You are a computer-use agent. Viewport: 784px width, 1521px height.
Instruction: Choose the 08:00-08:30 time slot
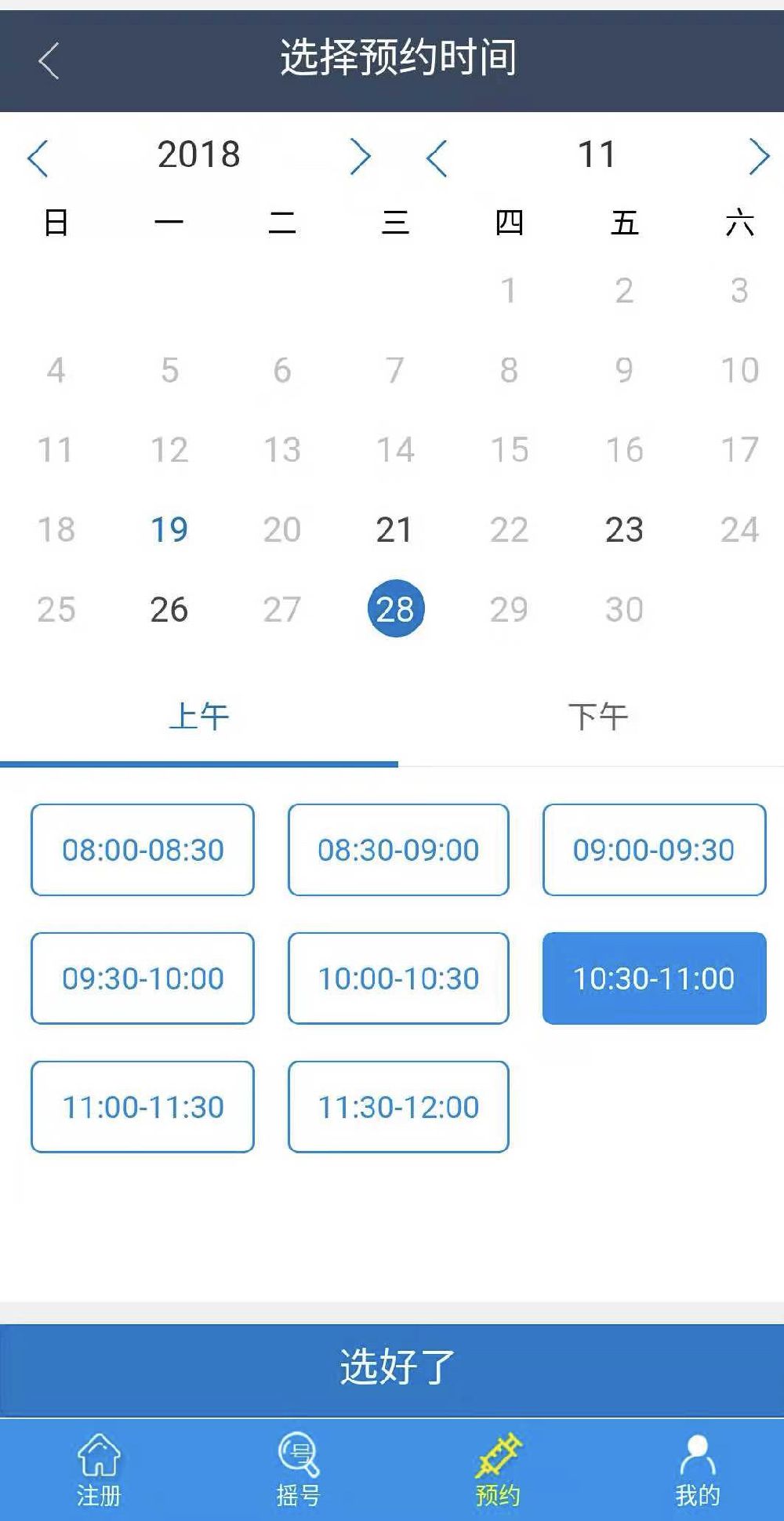(143, 850)
